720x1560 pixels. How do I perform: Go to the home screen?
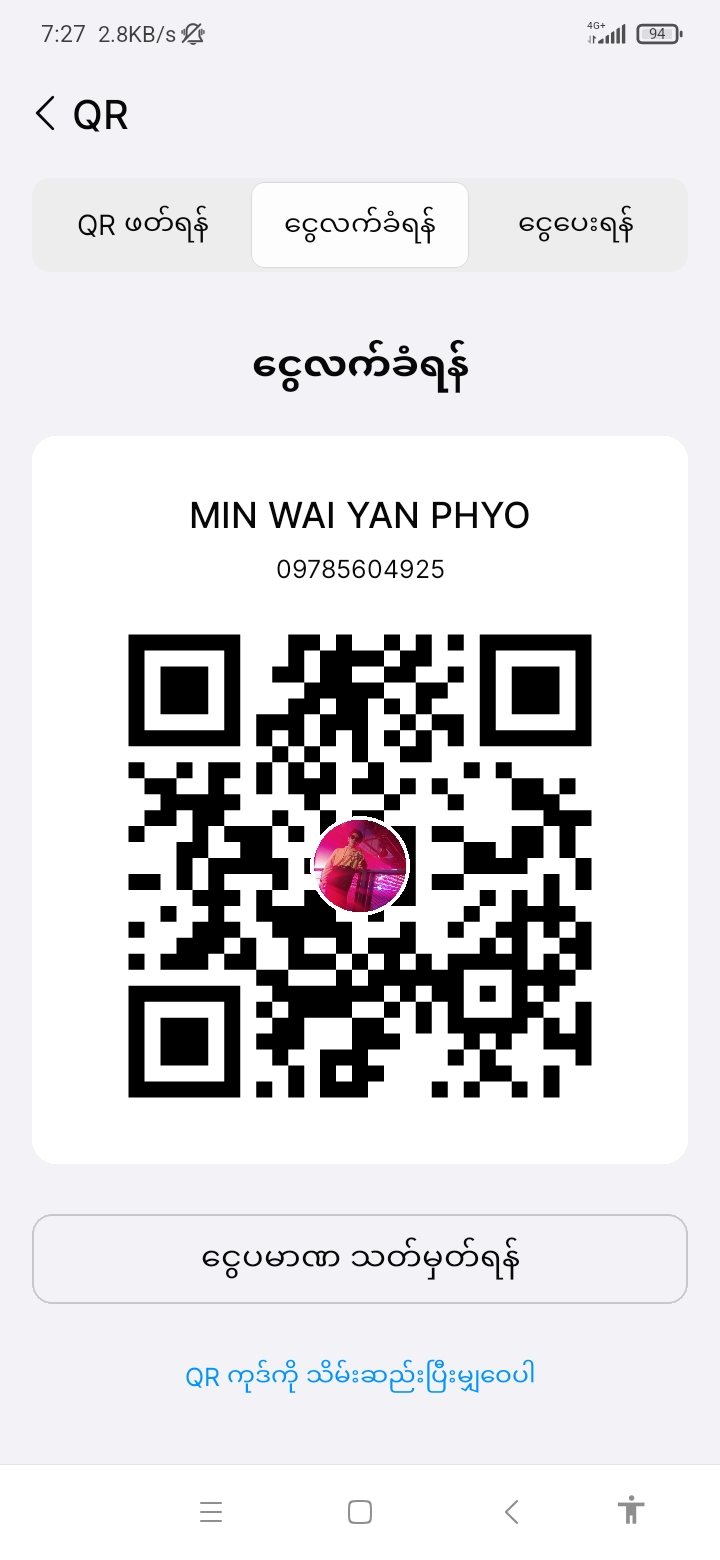[360, 1512]
